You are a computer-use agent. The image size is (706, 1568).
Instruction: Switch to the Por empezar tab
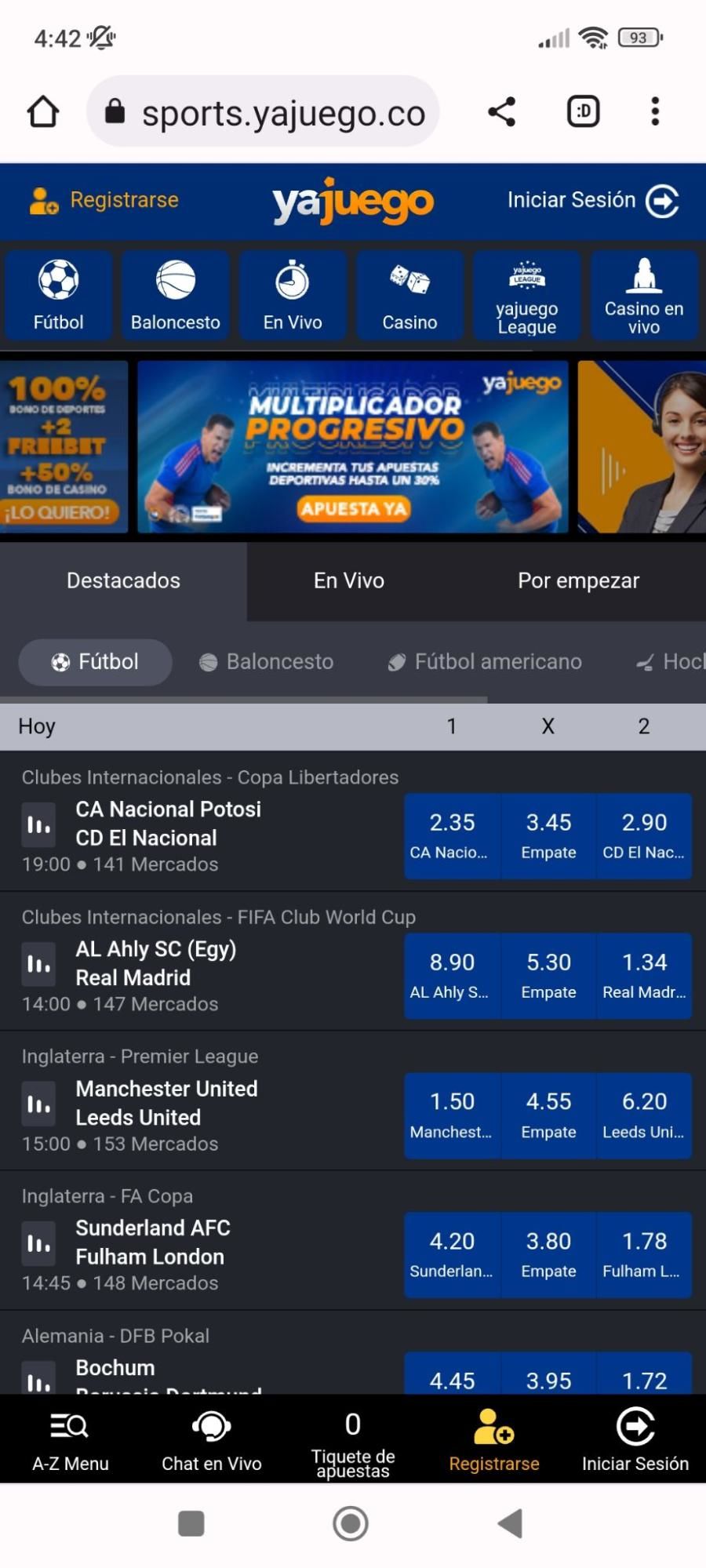point(578,581)
